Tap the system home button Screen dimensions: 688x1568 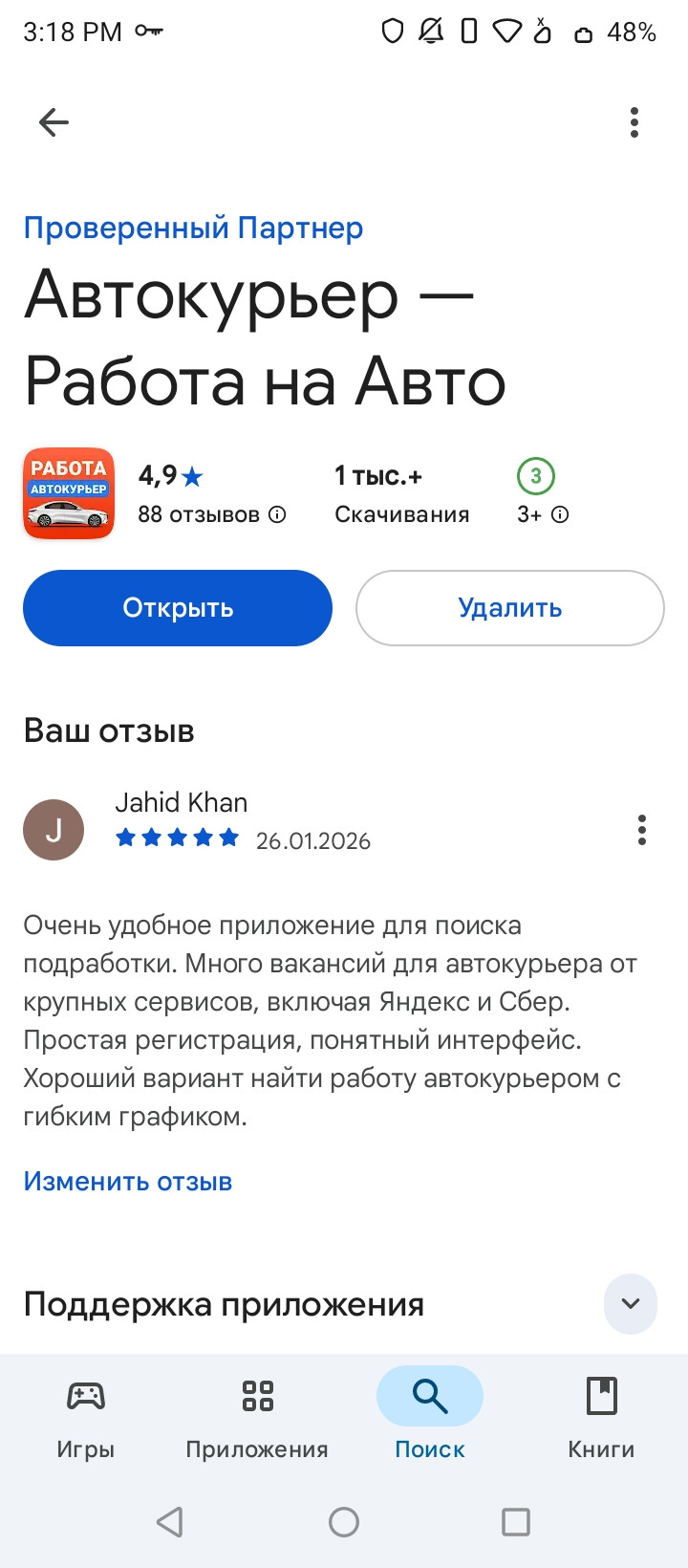click(x=344, y=1521)
